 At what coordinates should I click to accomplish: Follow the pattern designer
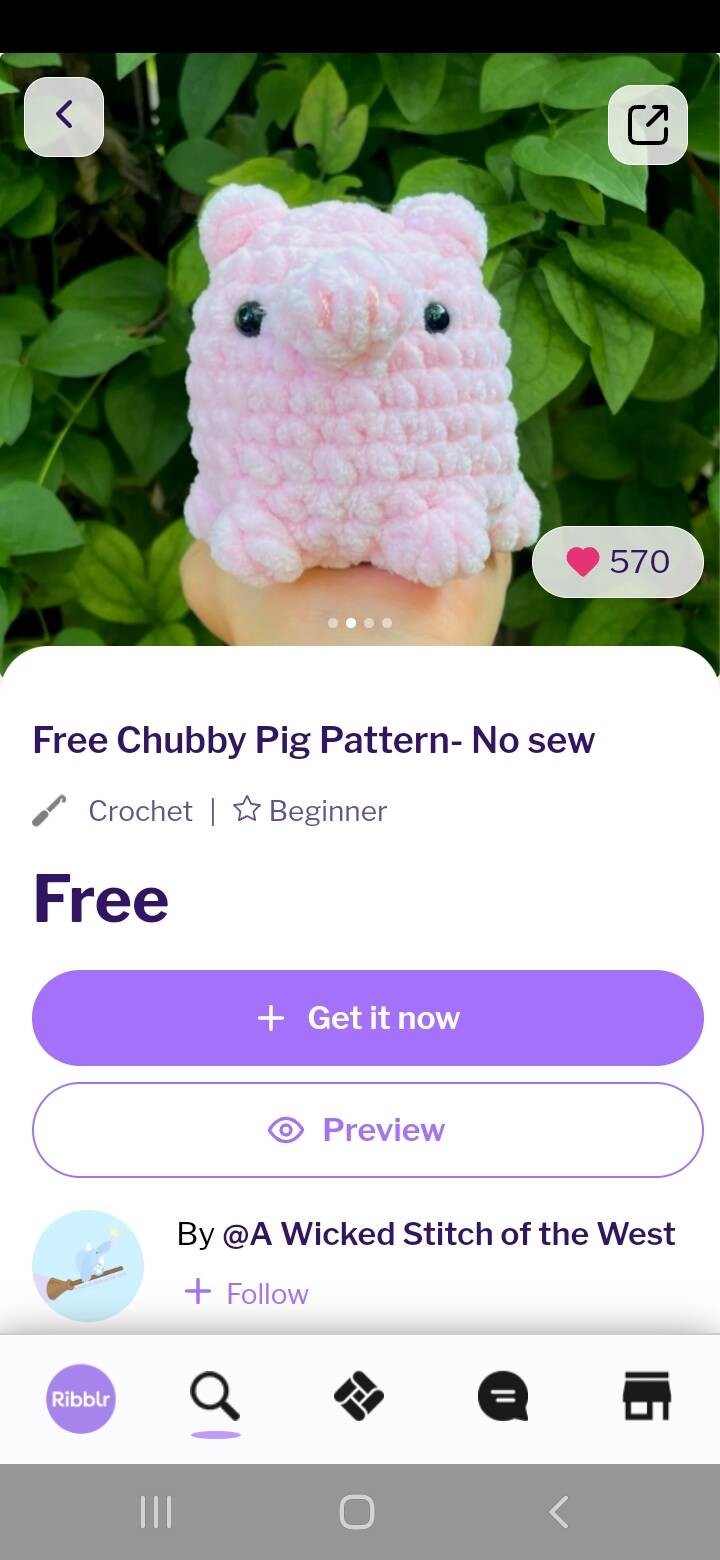tap(247, 1293)
